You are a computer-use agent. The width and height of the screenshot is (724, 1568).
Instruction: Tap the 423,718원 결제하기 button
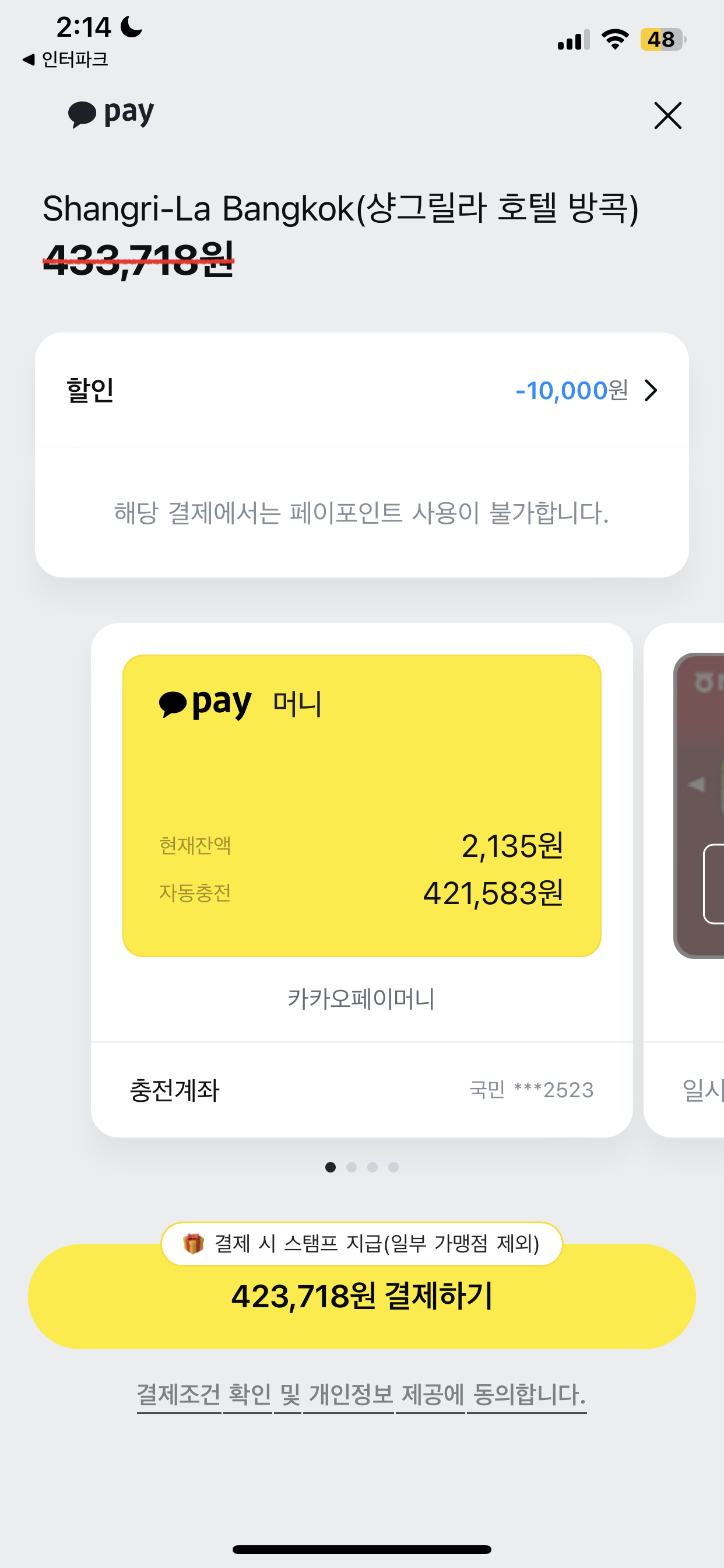(362, 1296)
